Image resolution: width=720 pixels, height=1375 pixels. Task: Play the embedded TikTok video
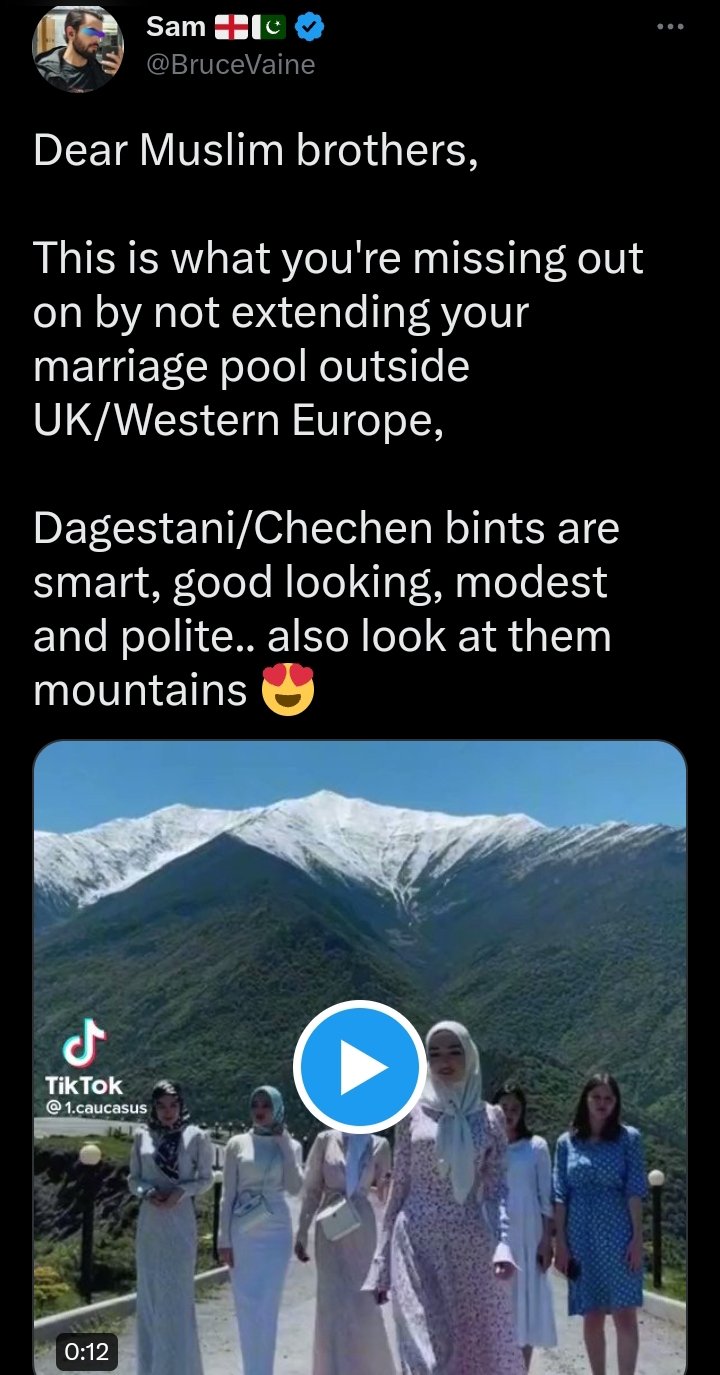[360, 1066]
